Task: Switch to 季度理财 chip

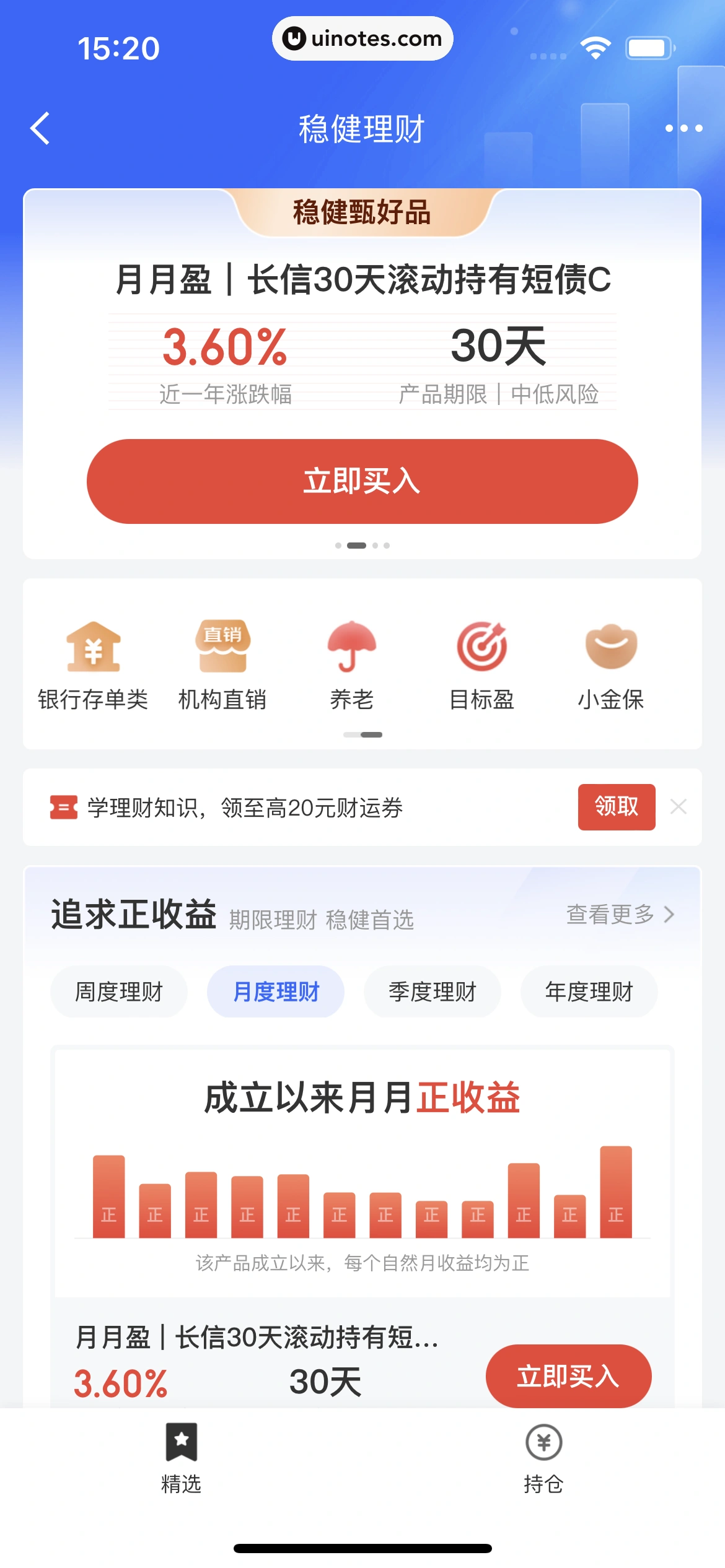Action: pyautogui.click(x=433, y=991)
